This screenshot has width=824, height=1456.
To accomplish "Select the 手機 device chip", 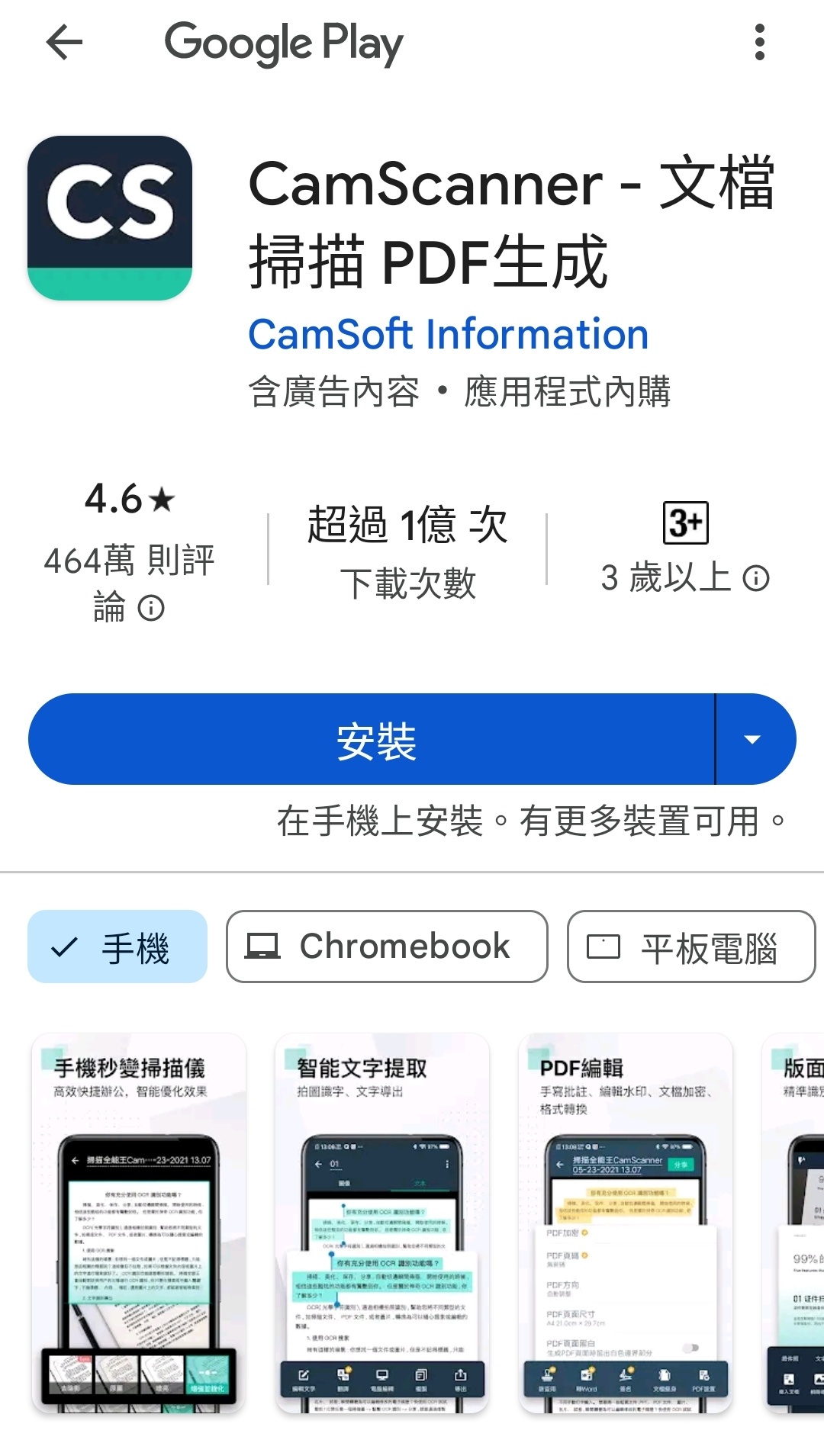I will tap(117, 947).
